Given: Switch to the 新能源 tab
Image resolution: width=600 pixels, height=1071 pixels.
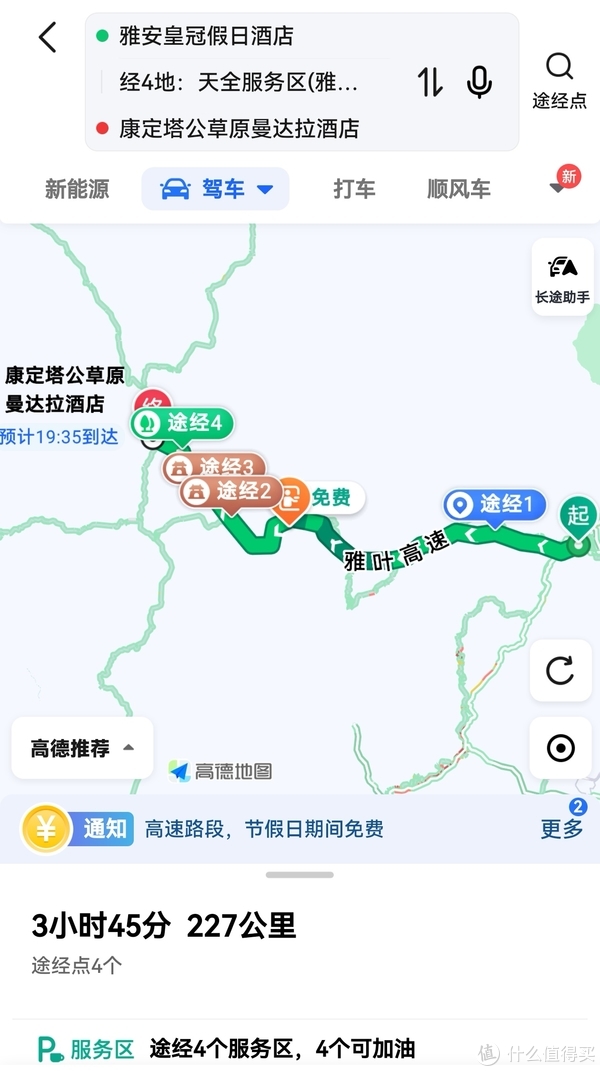Looking at the screenshot, I should click(x=77, y=189).
